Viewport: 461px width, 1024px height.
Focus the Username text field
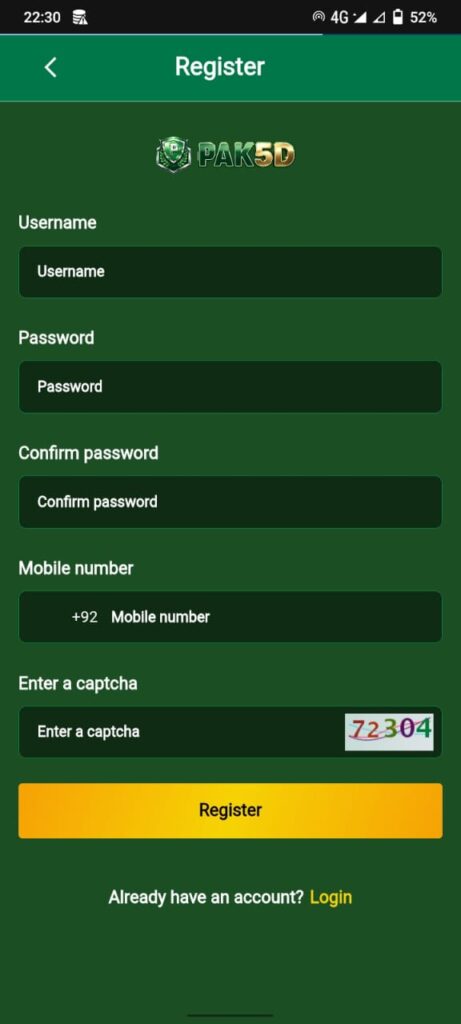pos(230,272)
